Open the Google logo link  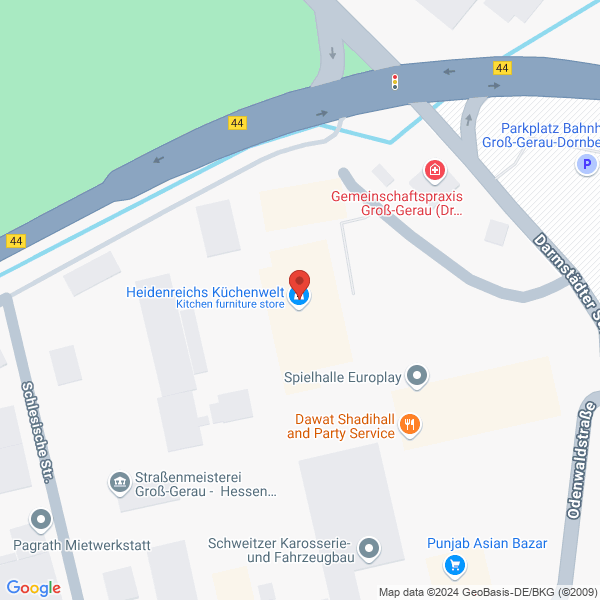(x=33, y=588)
